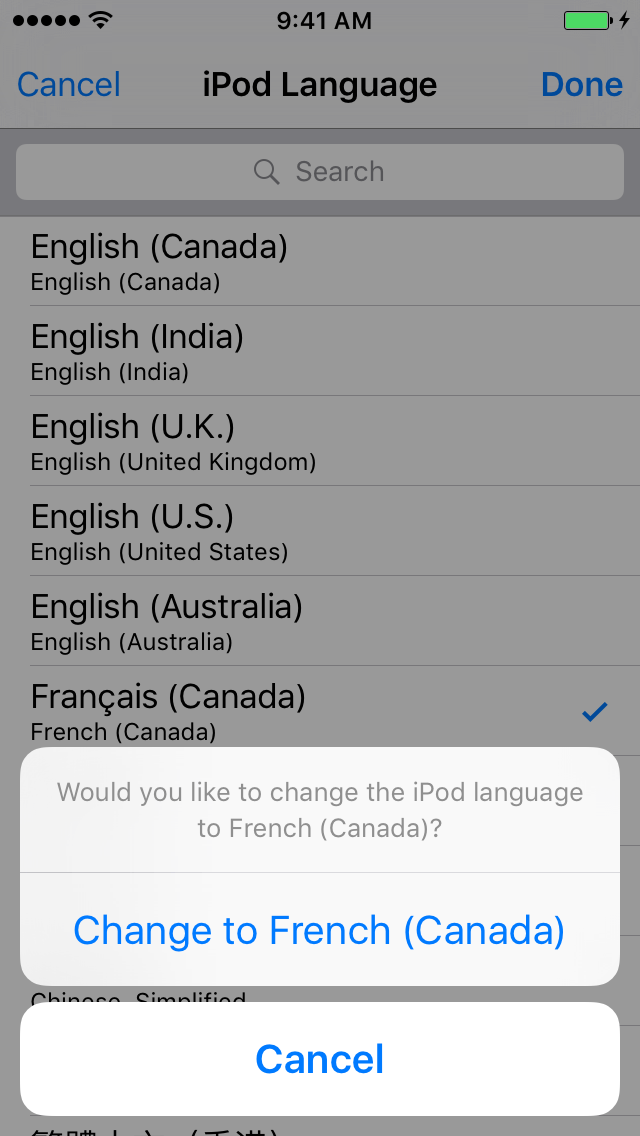Confirm Change to French (Canada)

(319, 930)
